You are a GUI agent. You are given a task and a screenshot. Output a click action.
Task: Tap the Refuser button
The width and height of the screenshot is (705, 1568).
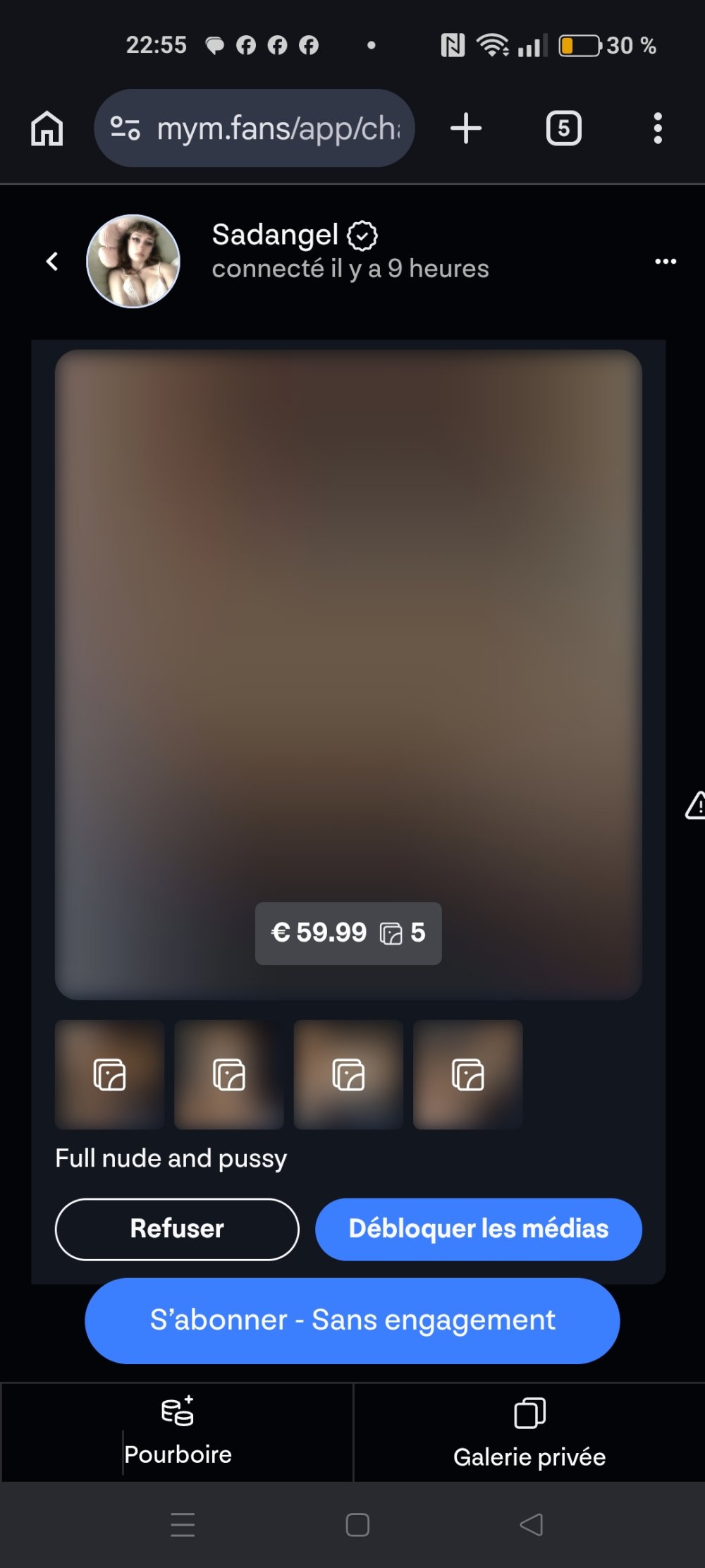(x=177, y=1229)
